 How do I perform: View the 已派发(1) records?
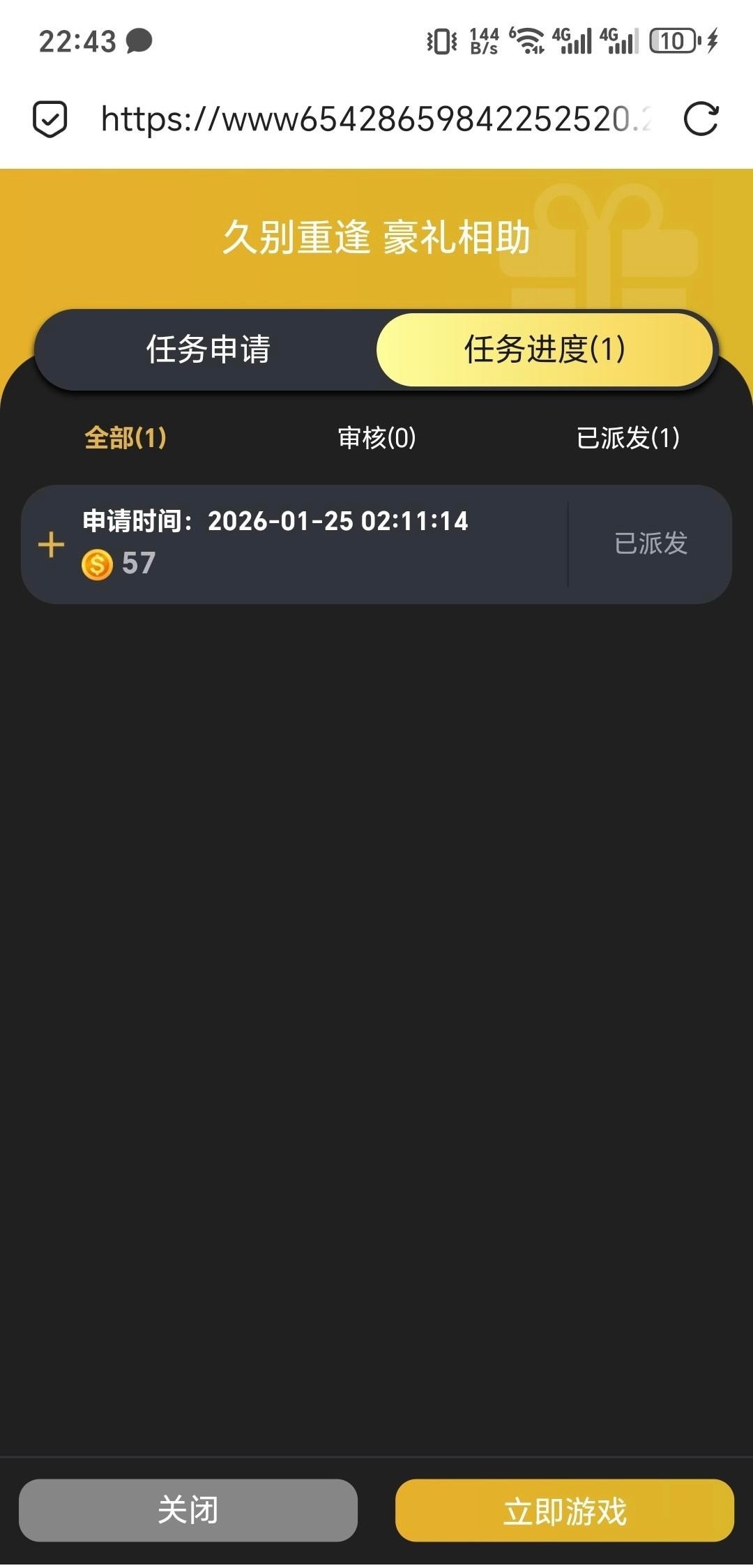point(627,438)
